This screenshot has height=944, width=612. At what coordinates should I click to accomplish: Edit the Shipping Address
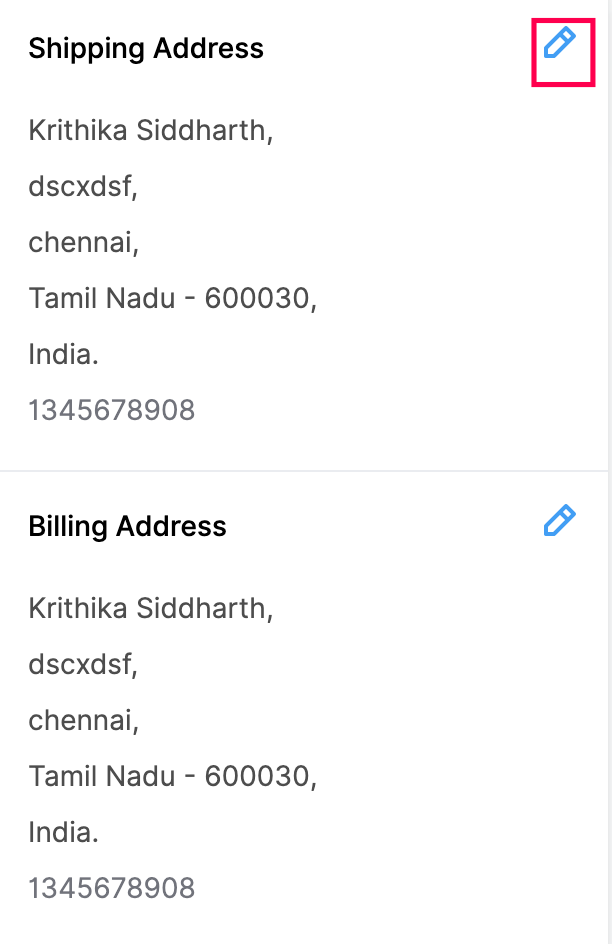point(560,44)
